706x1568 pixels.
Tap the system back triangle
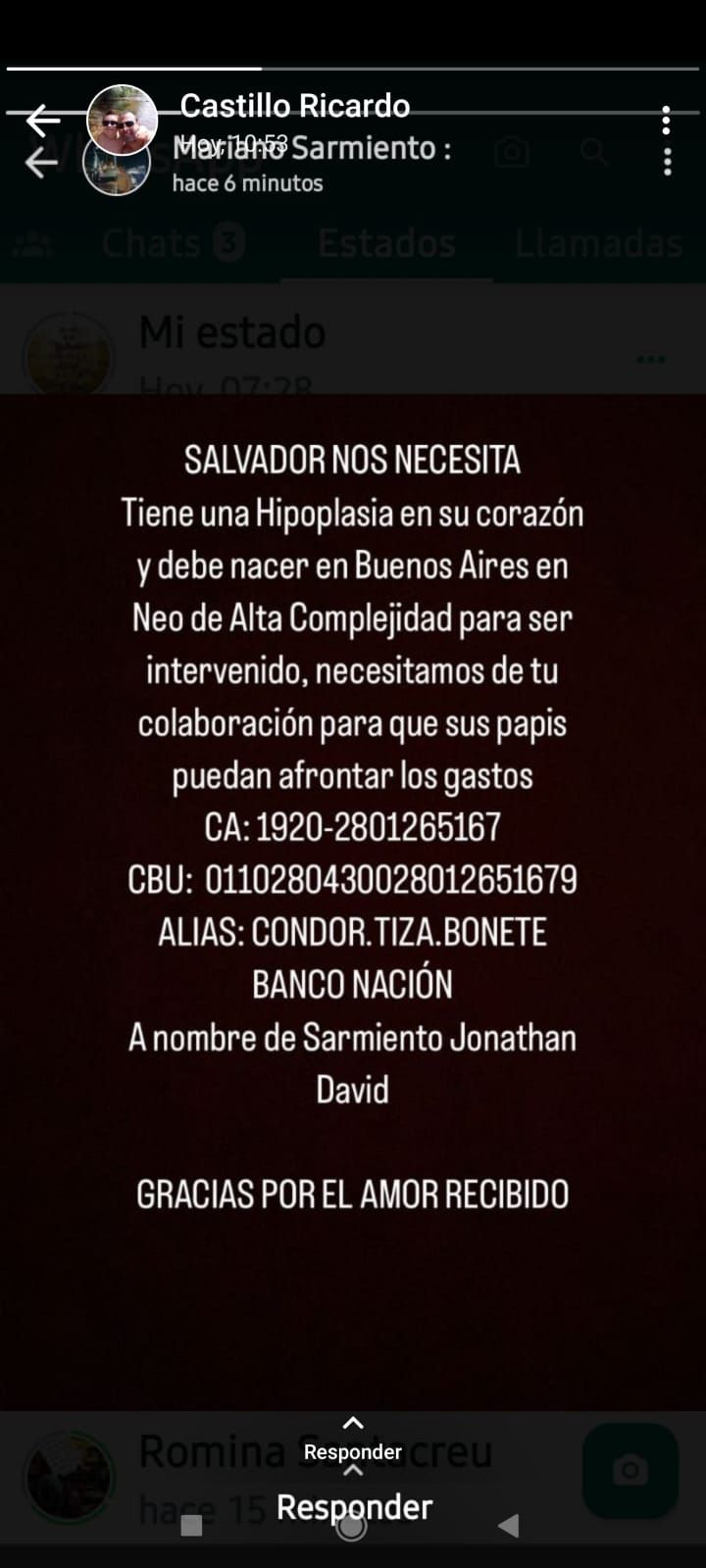508,1525
